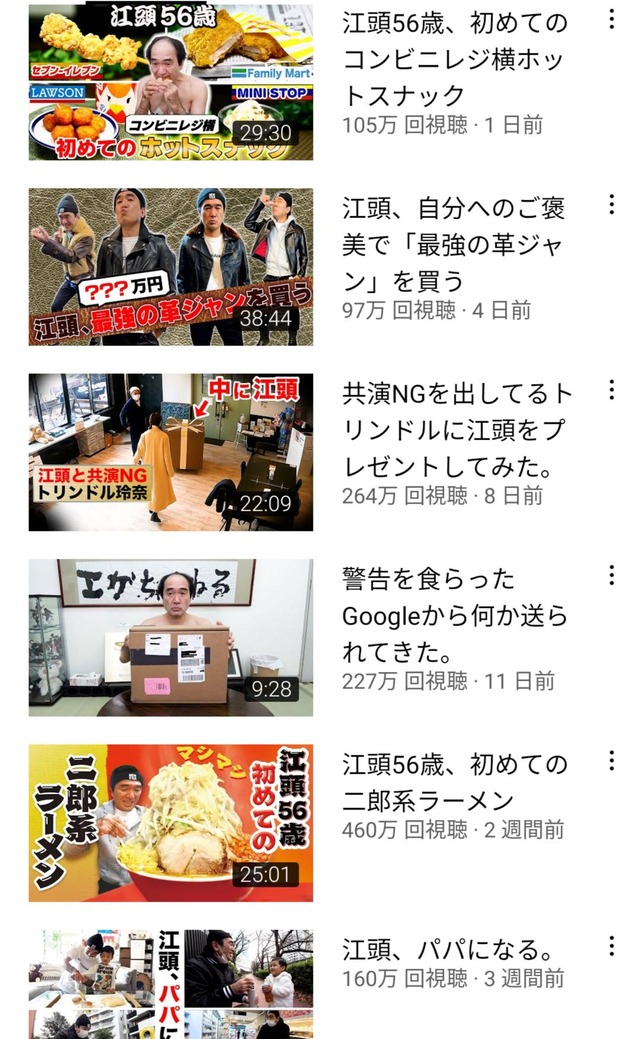
Task: Play the 最強の革ジャン video thumbnail
Action: pos(170,267)
